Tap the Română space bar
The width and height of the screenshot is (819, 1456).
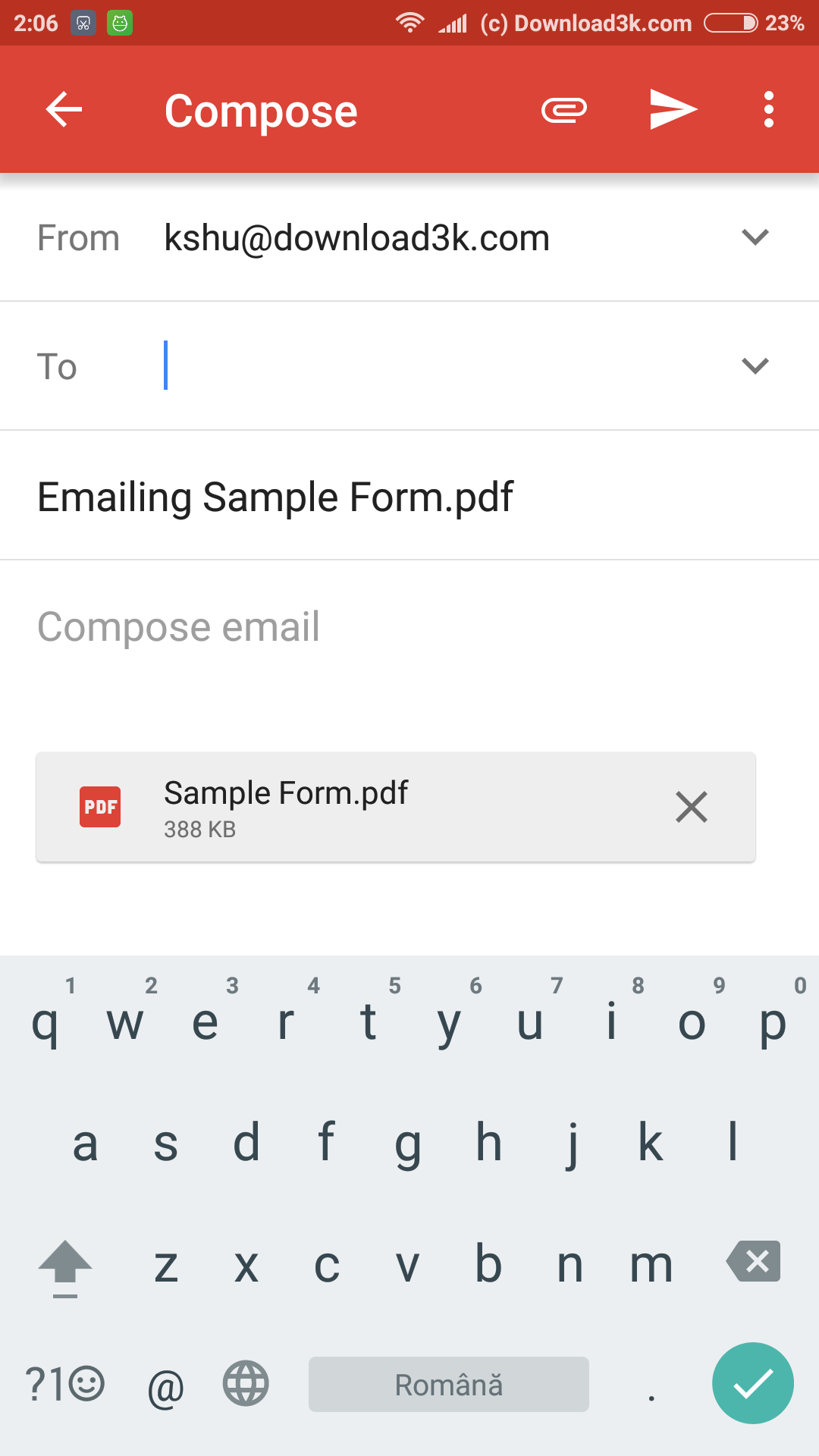(x=449, y=1385)
